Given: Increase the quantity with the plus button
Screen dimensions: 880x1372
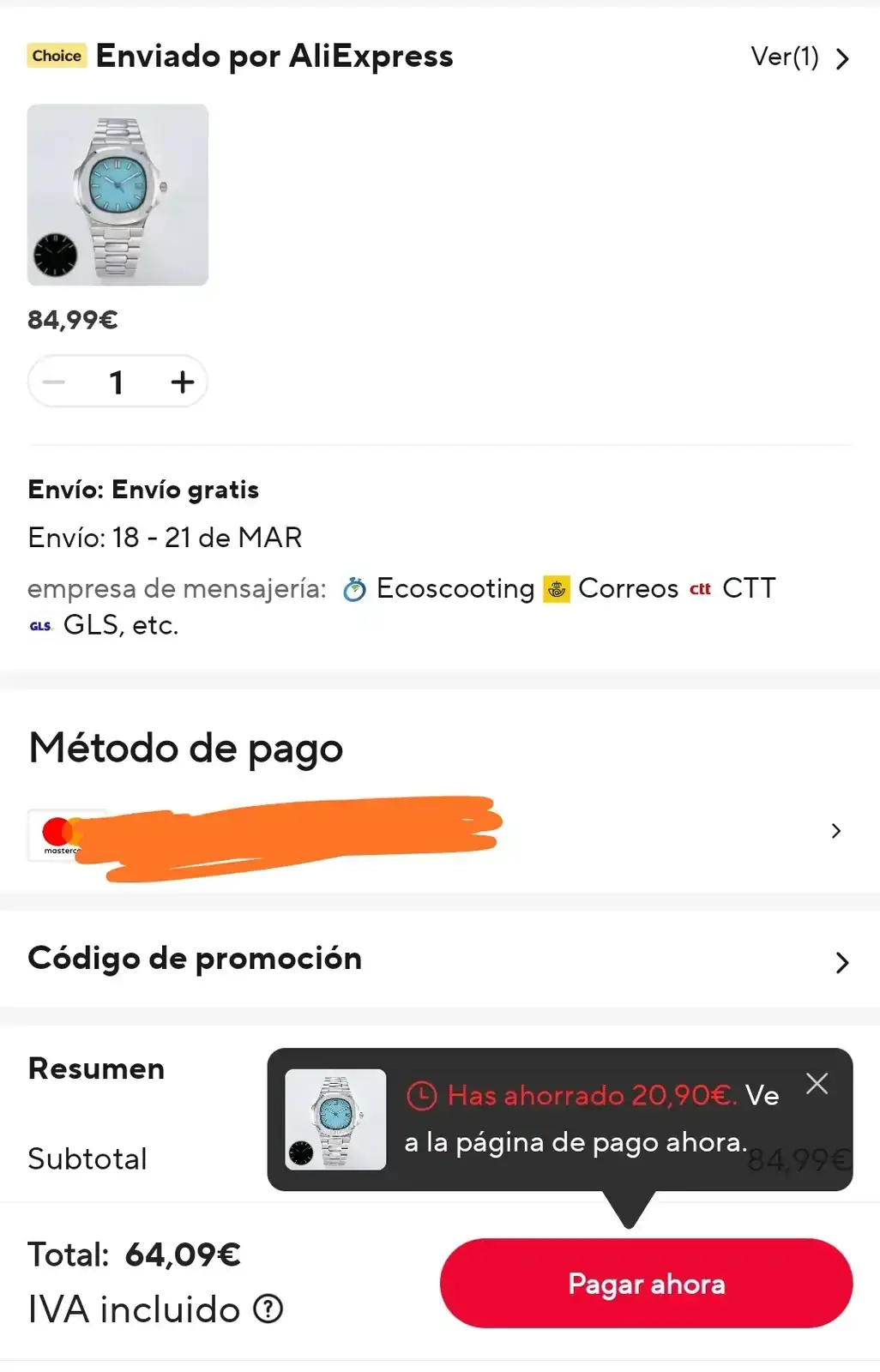Looking at the screenshot, I should [x=182, y=382].
